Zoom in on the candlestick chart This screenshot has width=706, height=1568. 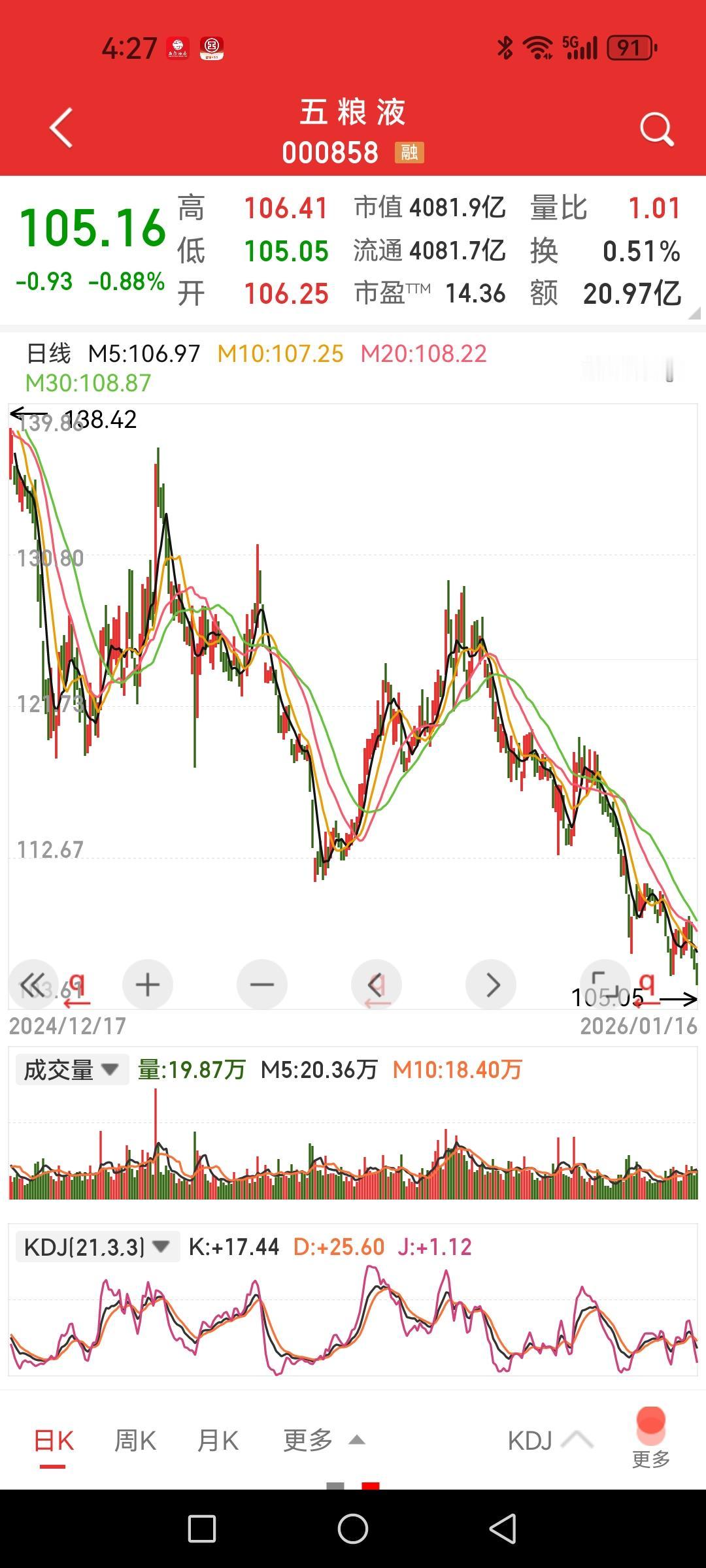(147, 985)
